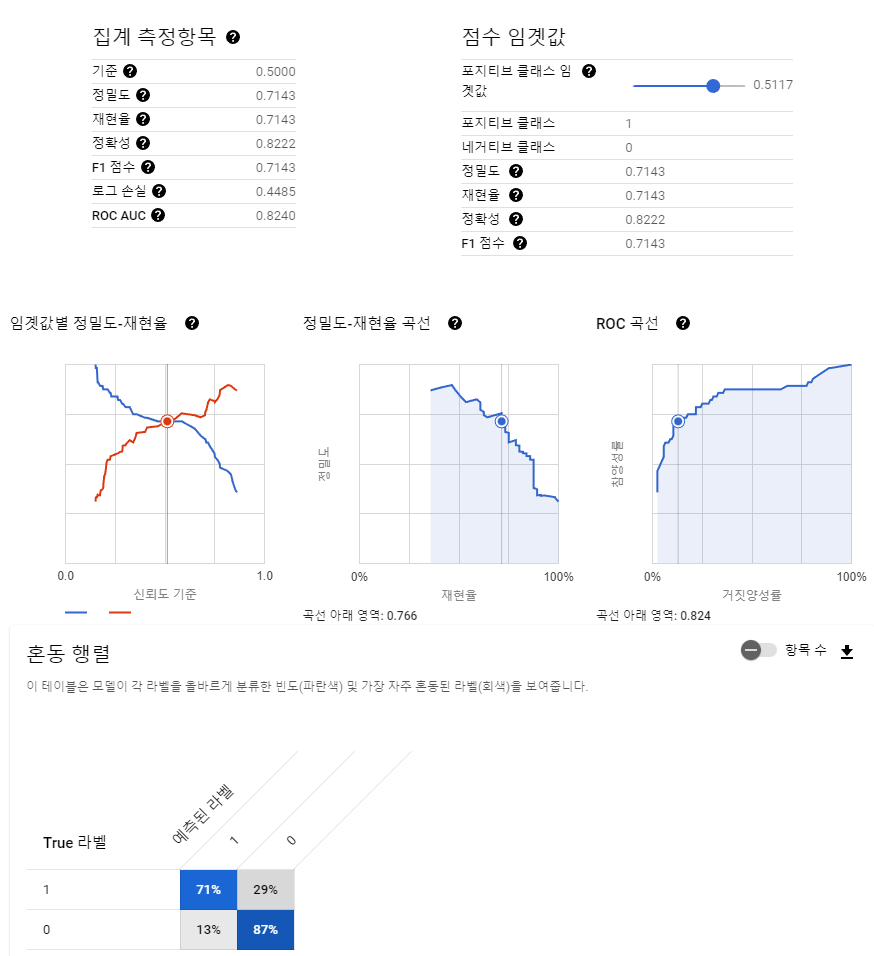Show help for 기준 metric
The image size is (874, 956).
[130, 71]
